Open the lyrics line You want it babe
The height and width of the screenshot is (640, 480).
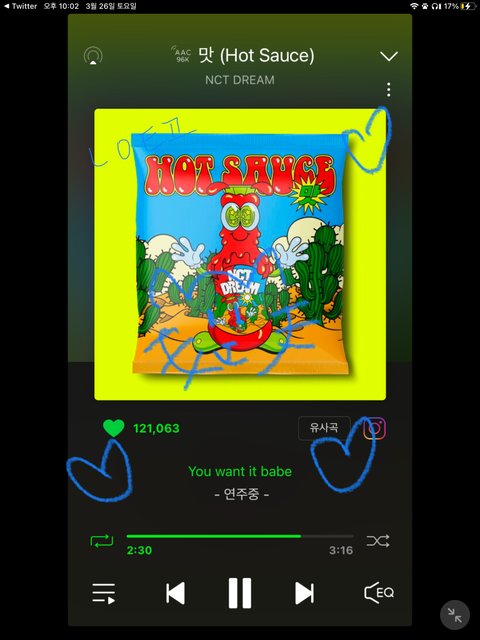(240, 471)
